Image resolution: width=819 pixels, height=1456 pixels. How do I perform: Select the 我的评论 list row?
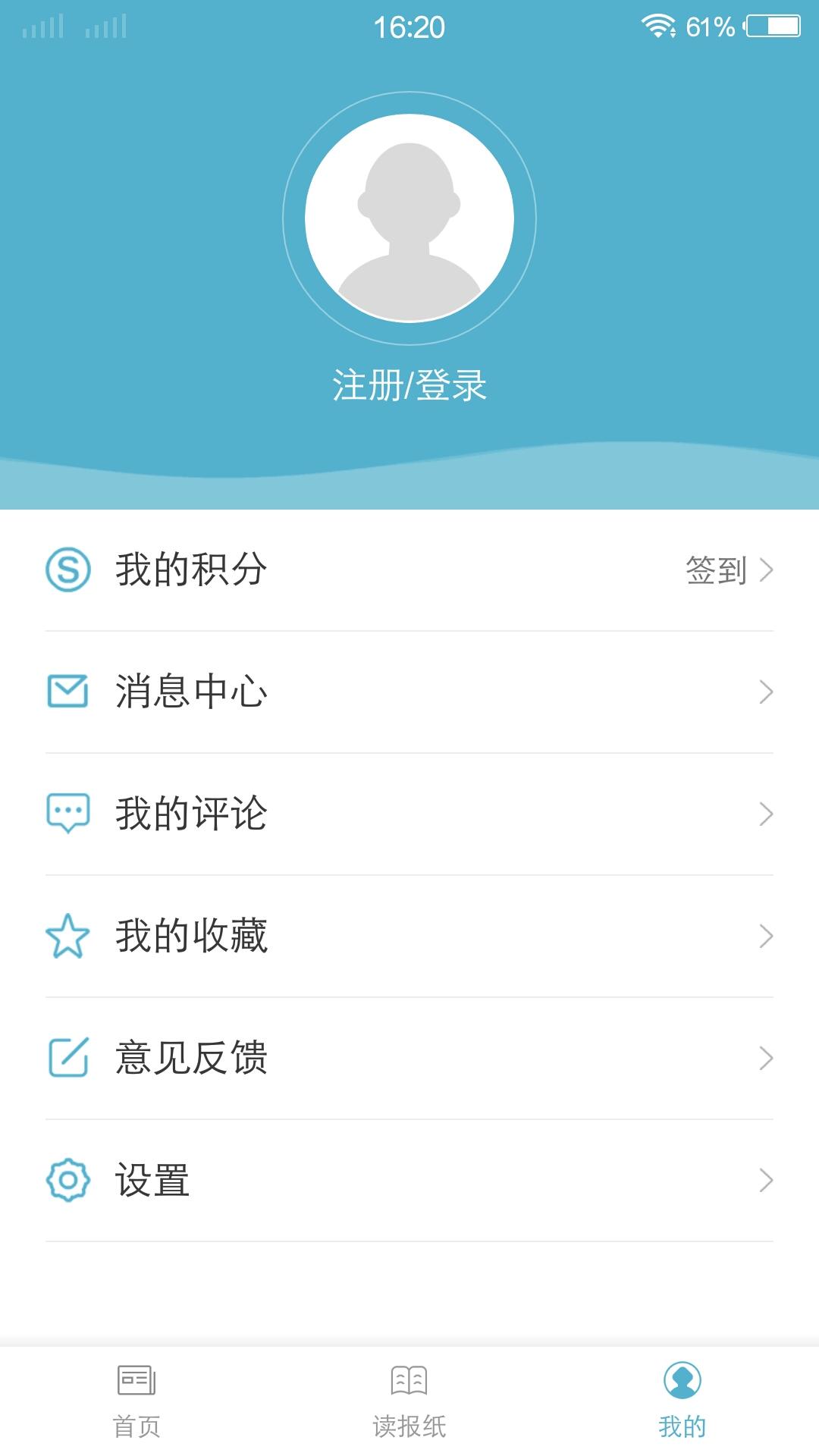coord(303,814)
